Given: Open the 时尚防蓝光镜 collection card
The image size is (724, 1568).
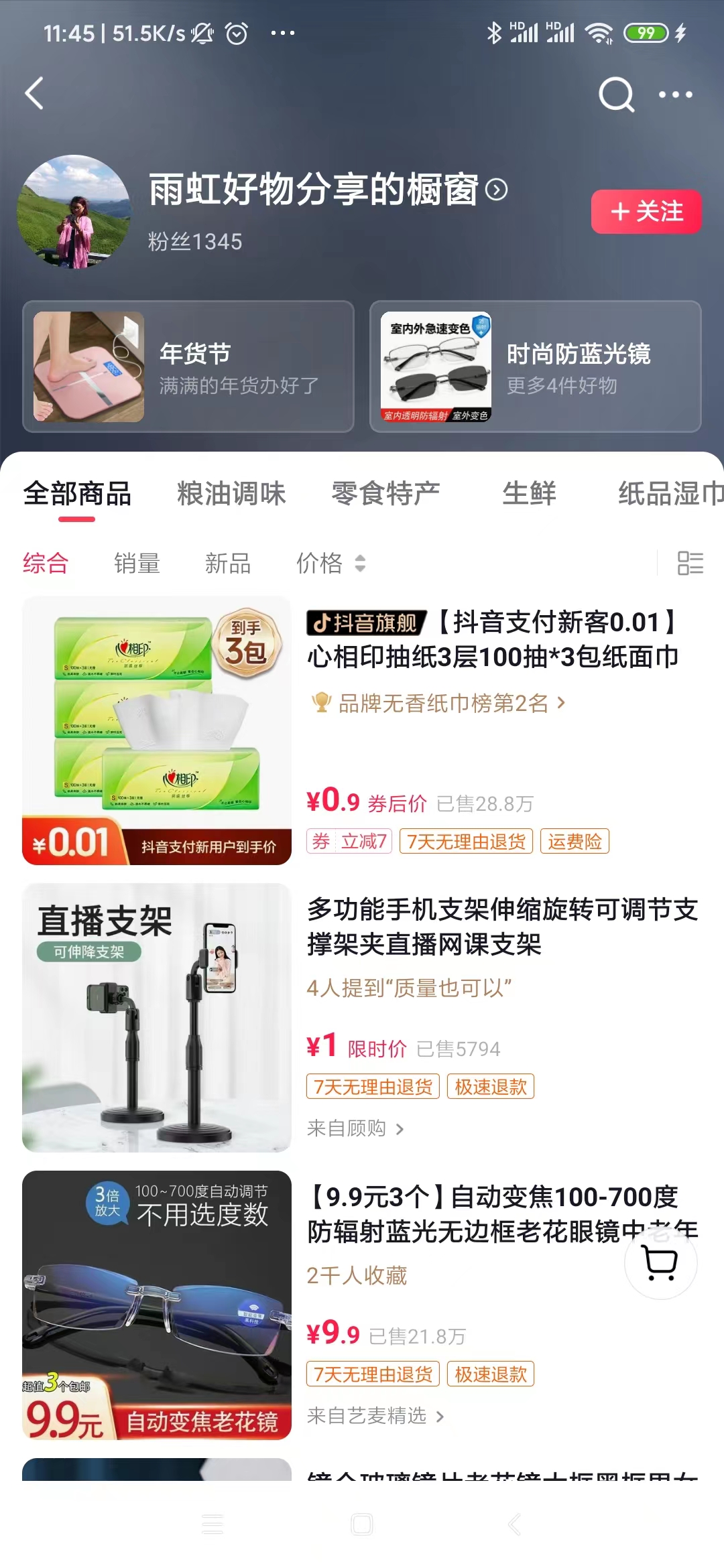Looking at the screenshot, I should (535, 367).
